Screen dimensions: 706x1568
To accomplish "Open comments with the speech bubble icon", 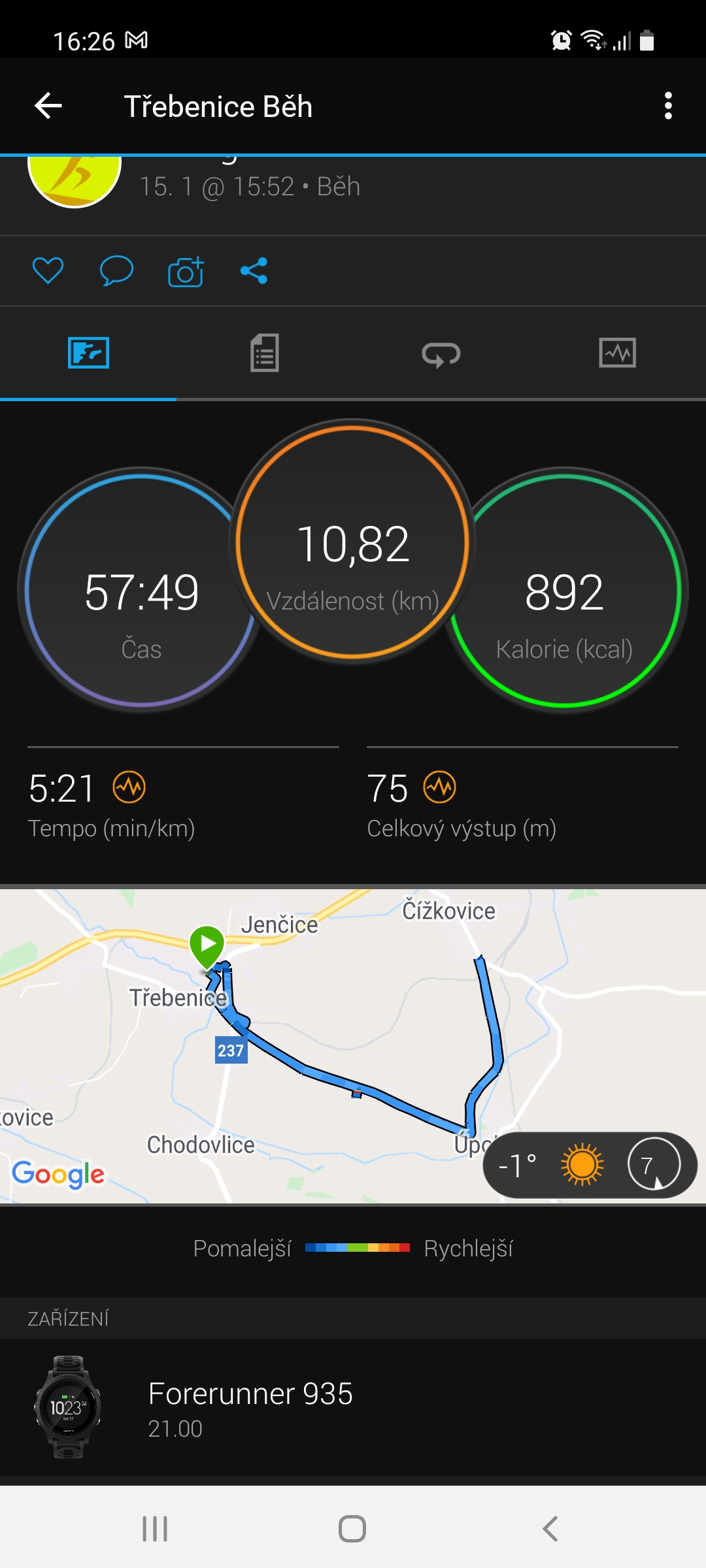I will click(116, 270).
